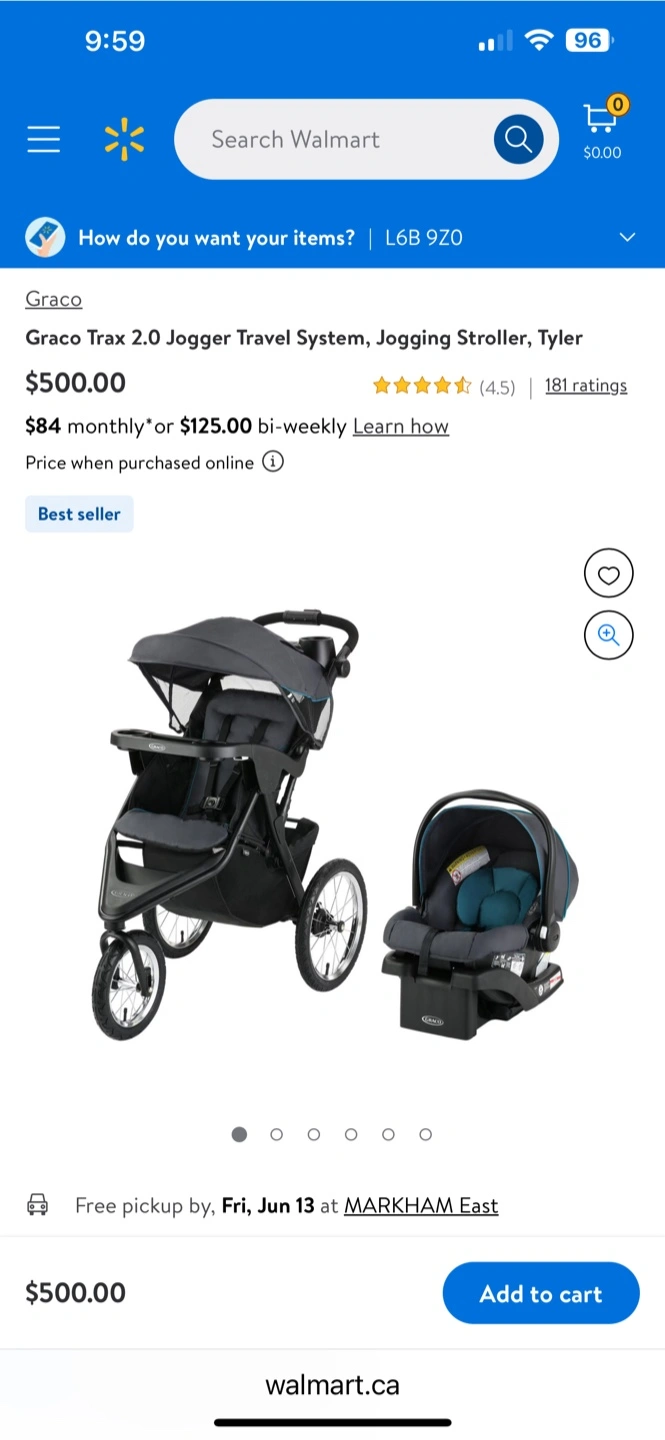View the 181 ratings
This screenshot has width=665, height=1440.
tap(586, 386)
